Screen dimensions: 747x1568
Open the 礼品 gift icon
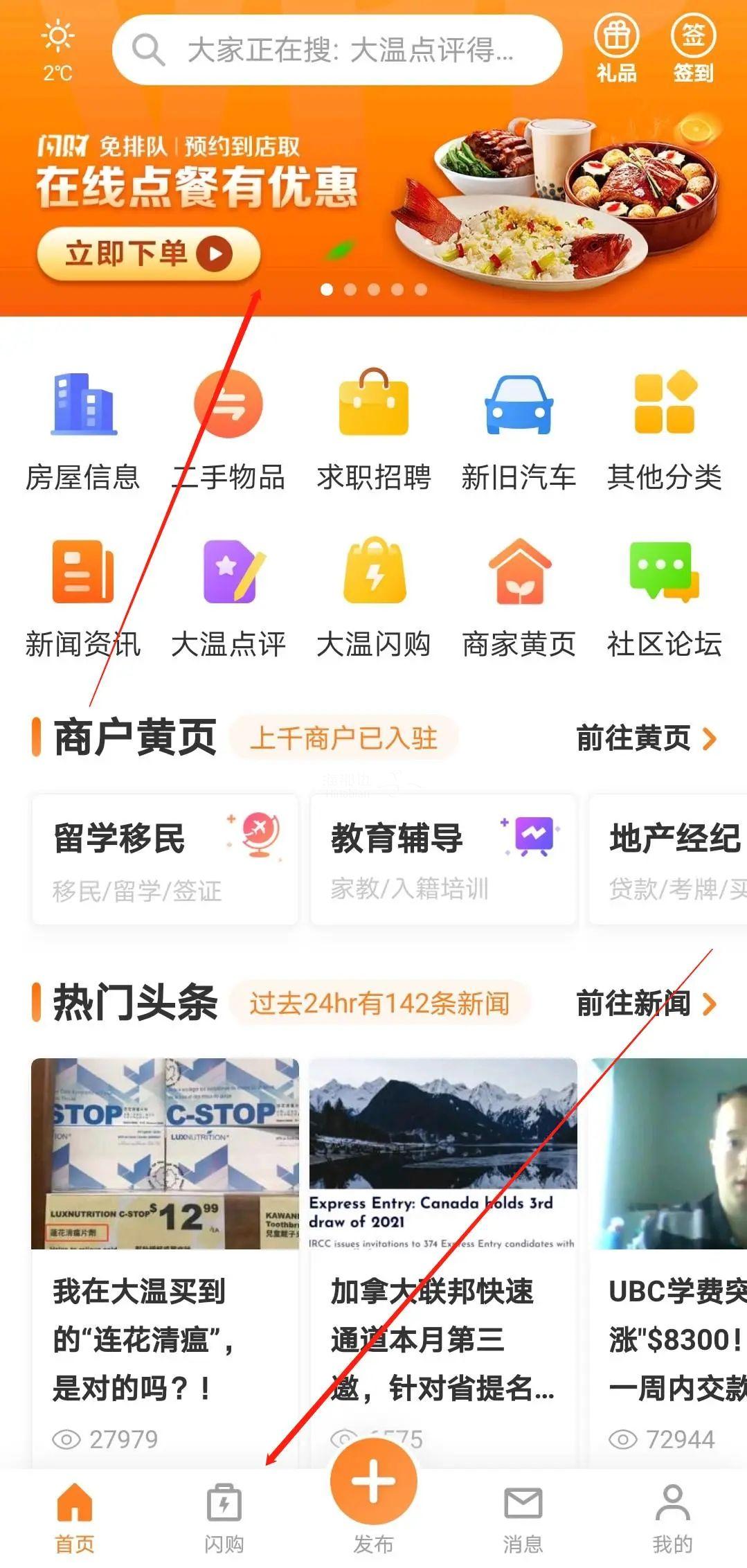[x=616, y=50]
